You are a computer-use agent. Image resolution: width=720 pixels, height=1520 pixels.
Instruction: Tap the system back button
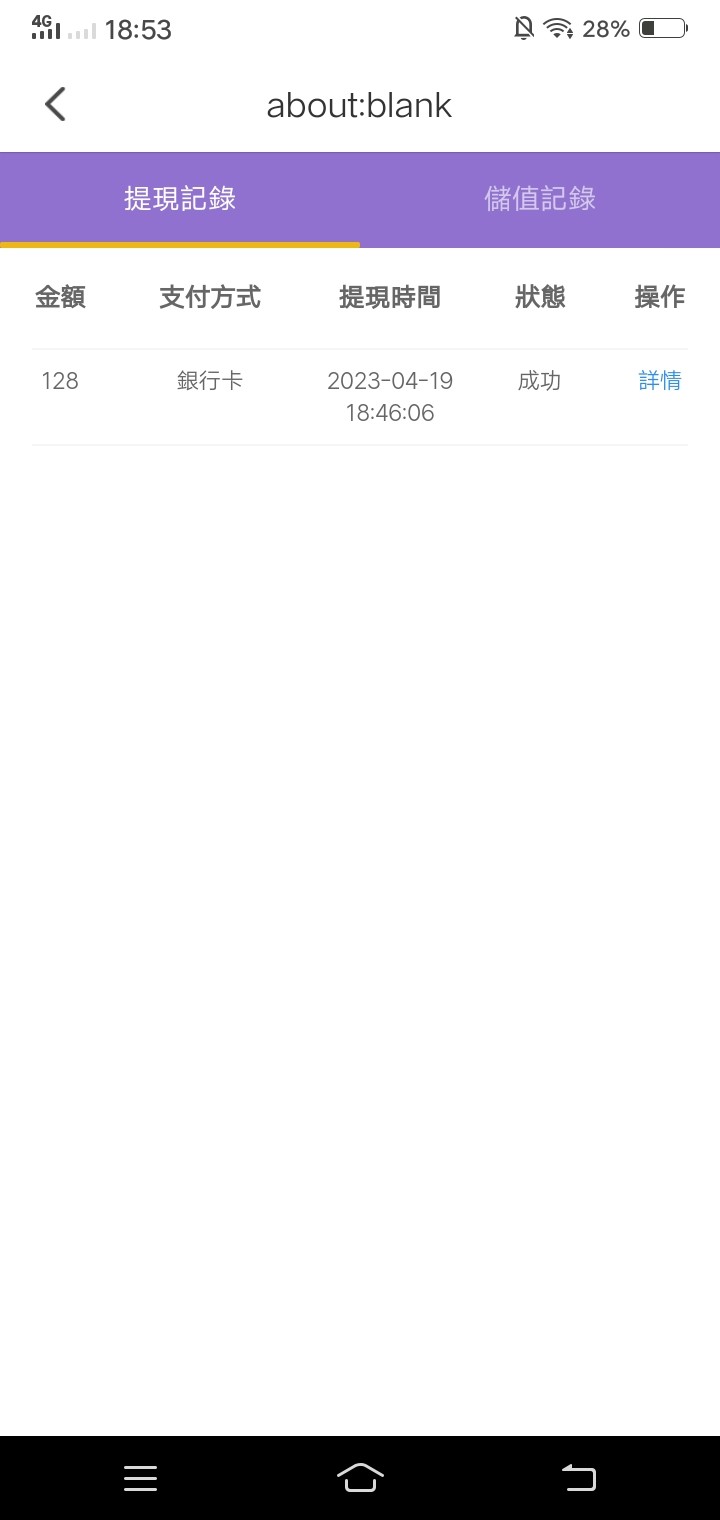click(579, 1477)
